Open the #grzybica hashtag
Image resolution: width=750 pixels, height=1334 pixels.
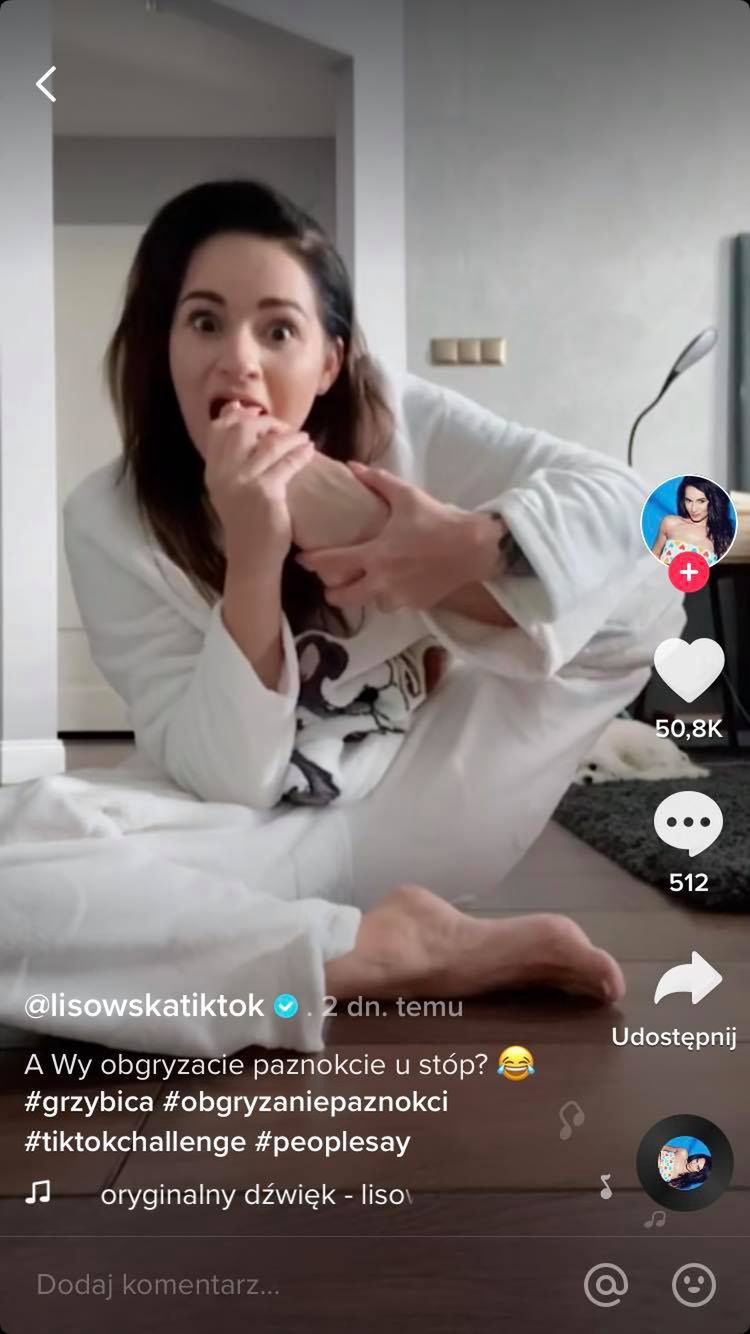[89, 1102]
